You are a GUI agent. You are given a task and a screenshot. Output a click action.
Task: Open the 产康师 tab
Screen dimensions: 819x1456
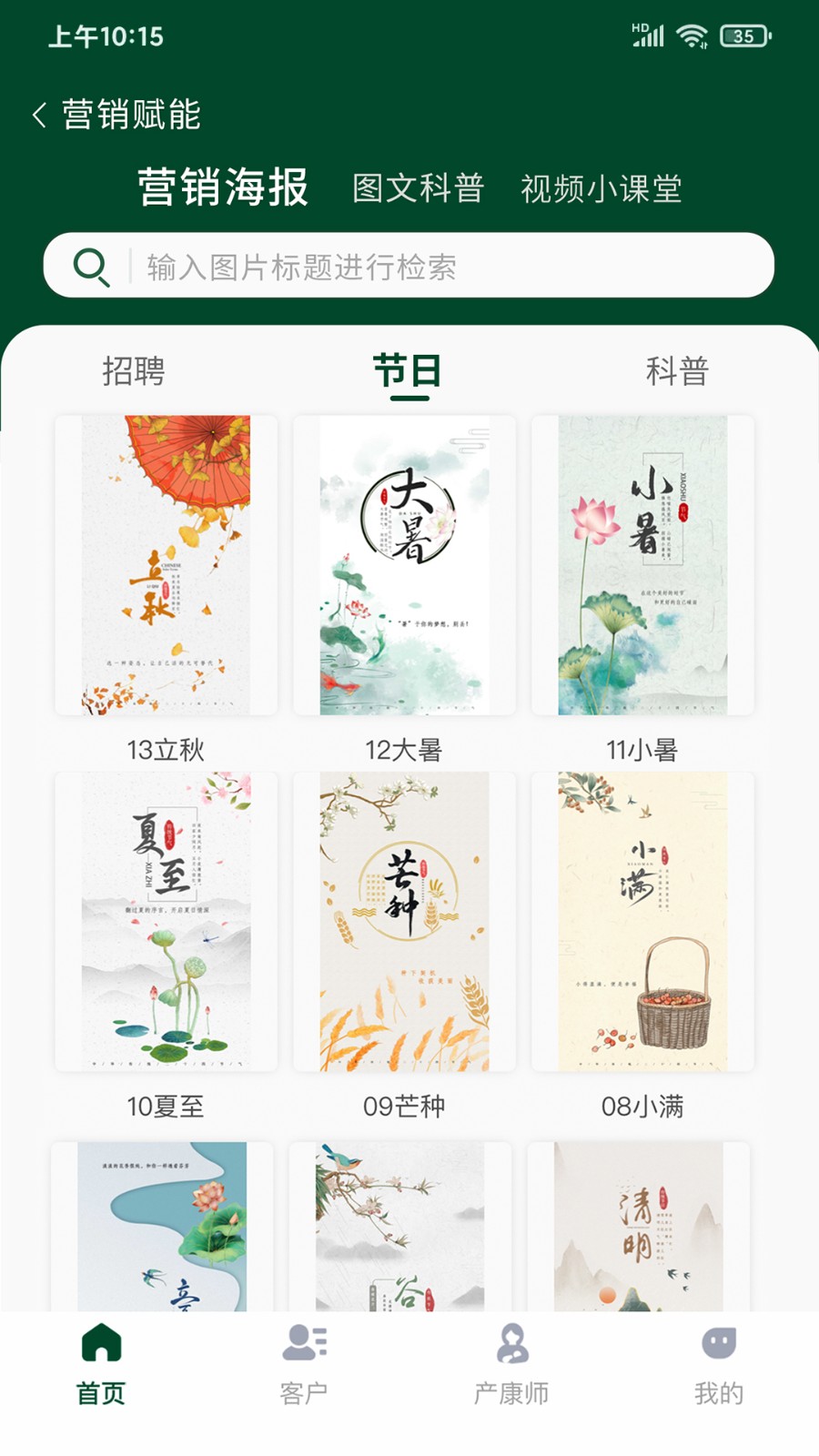pyautogui.click(x=511, y=1362)
